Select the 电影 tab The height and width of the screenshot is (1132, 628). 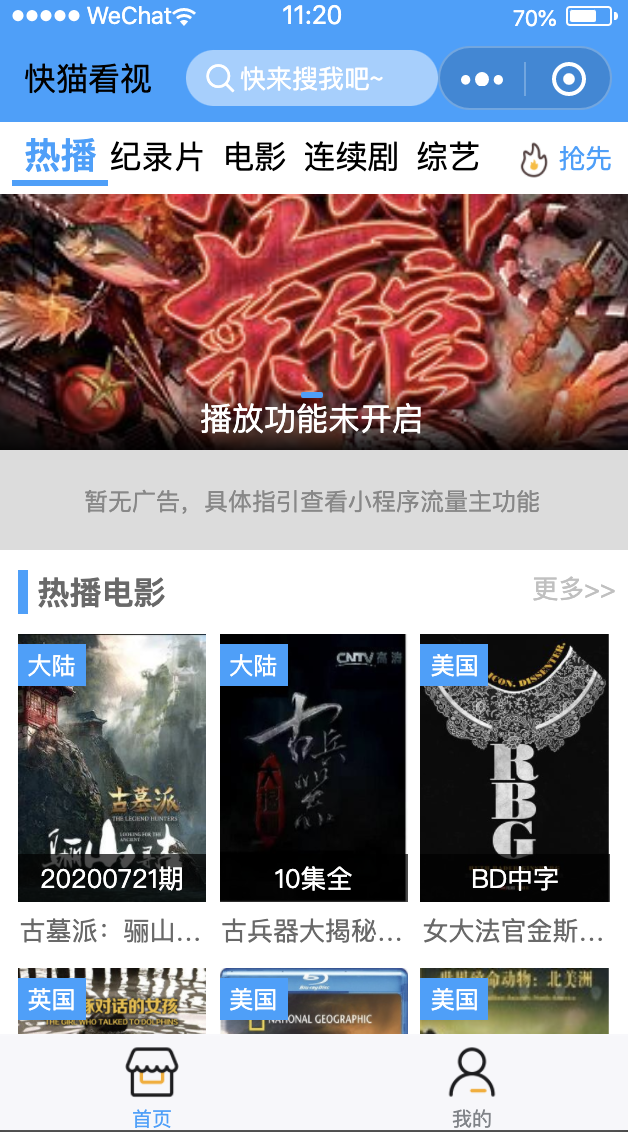254,157
